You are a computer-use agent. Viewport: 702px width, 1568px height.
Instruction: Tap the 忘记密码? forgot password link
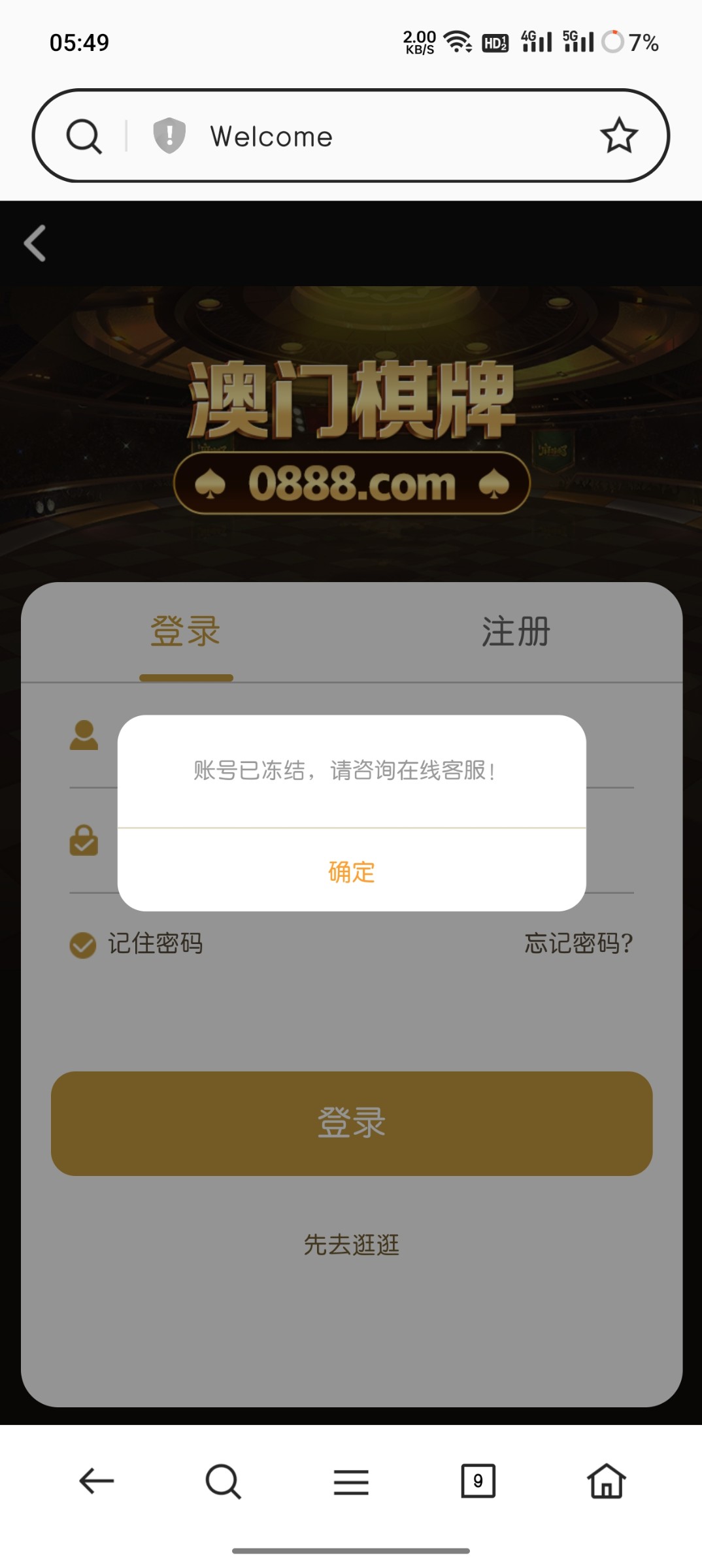578,943
